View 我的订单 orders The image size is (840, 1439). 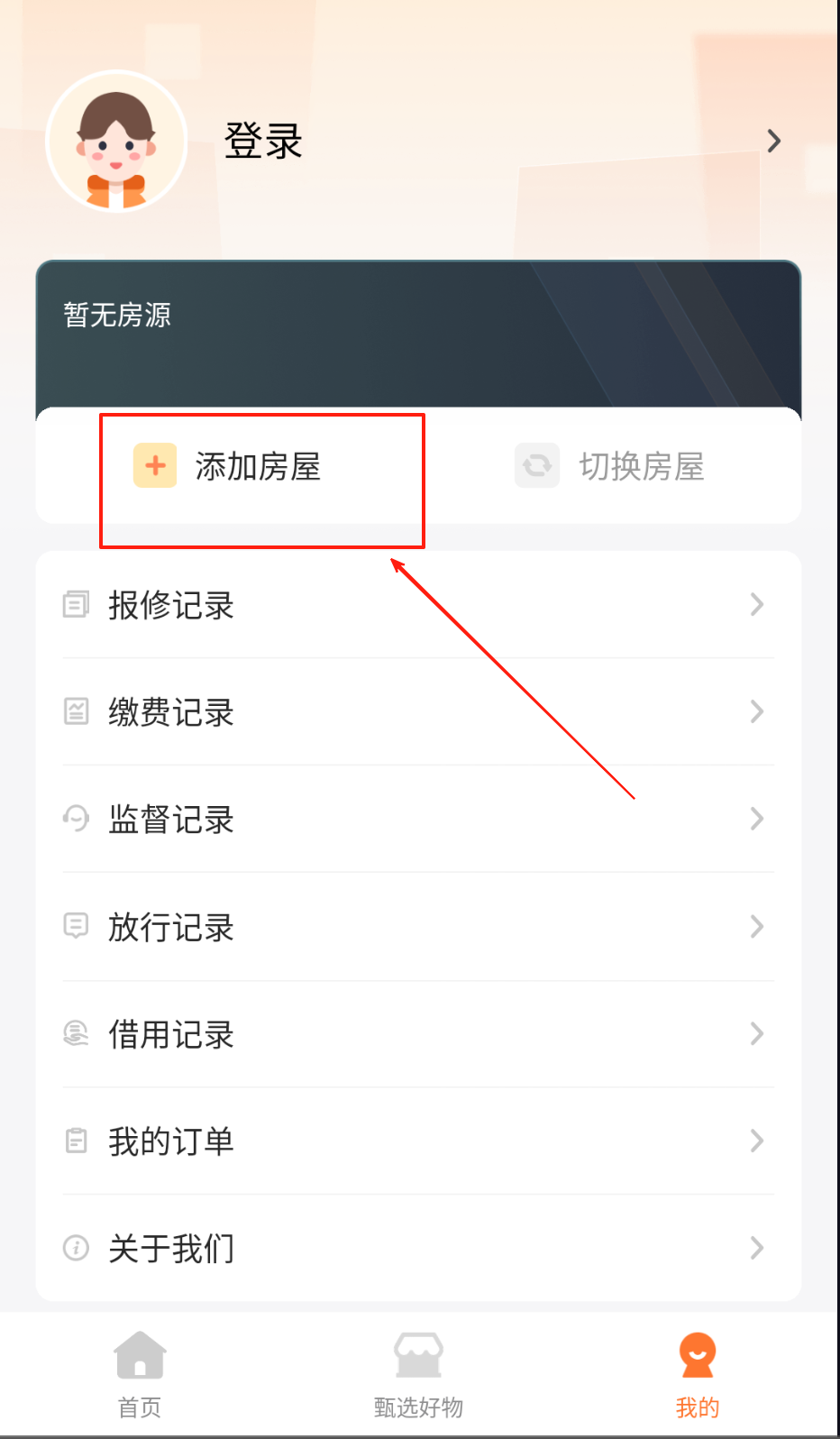[x=418, y=1141]
